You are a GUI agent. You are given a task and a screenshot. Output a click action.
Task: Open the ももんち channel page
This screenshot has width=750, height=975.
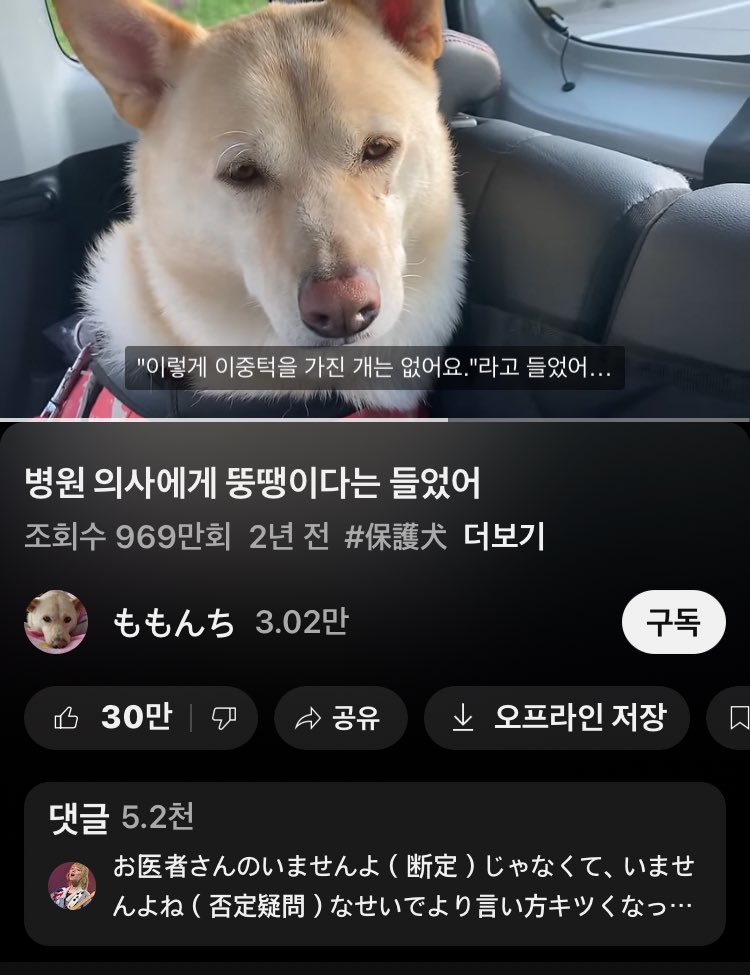coord(173,623)
